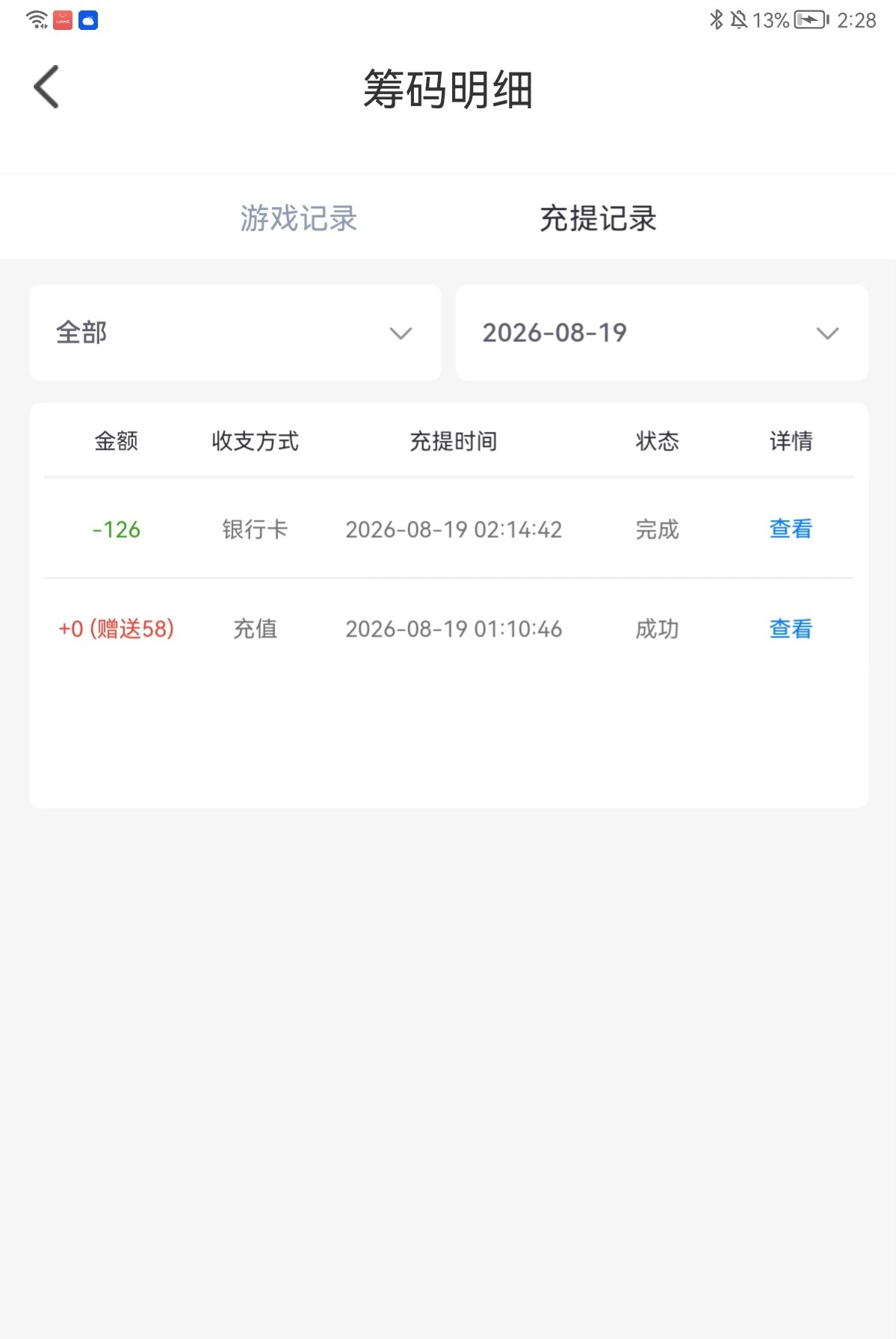Tap 查看 for the 充值 赠送58 record
Image resolution: width=896 pixels, height=1339 pixels.
(791, 628)
